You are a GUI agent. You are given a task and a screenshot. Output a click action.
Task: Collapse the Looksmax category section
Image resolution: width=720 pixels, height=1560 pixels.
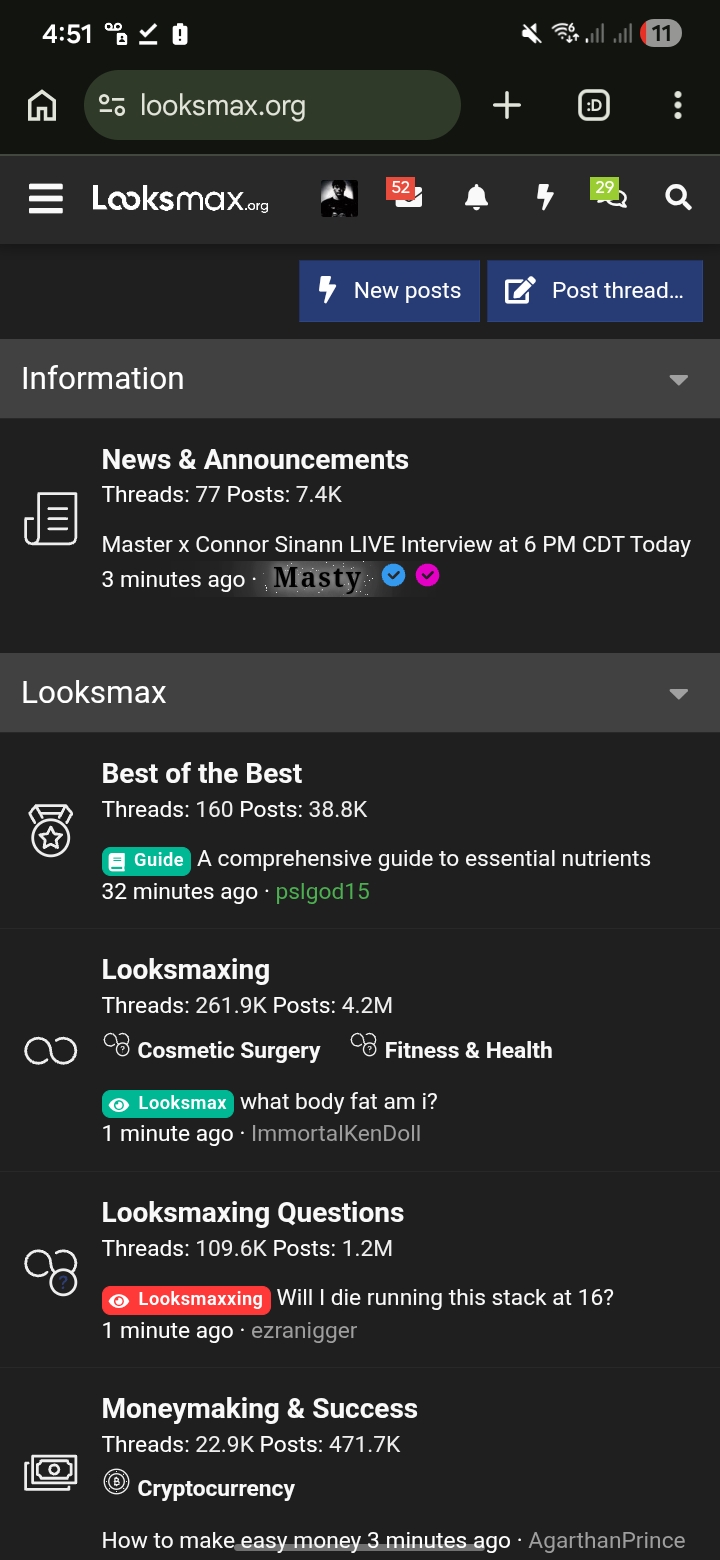tap(679, 694)
